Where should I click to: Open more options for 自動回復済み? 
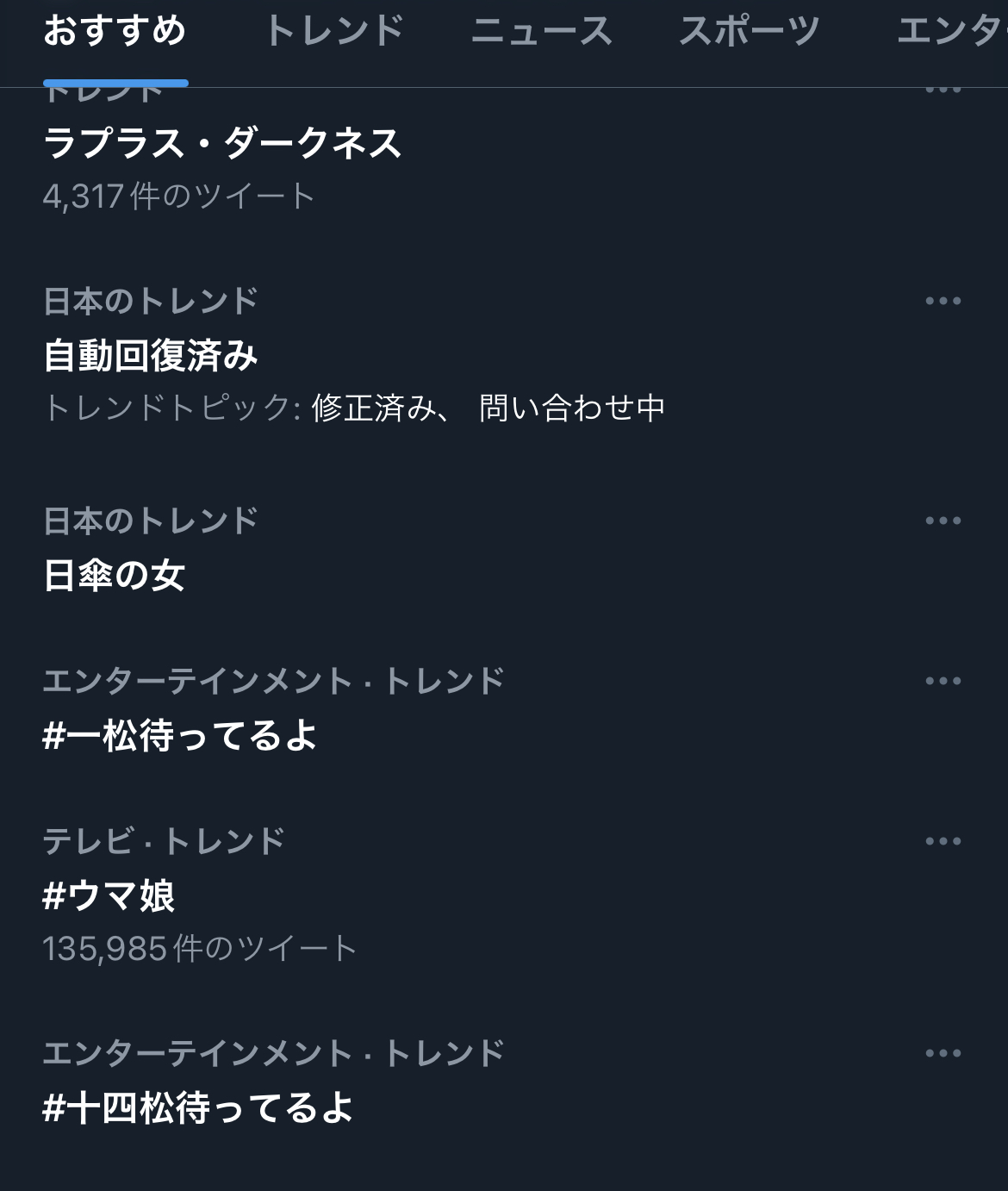click(943, 301)
